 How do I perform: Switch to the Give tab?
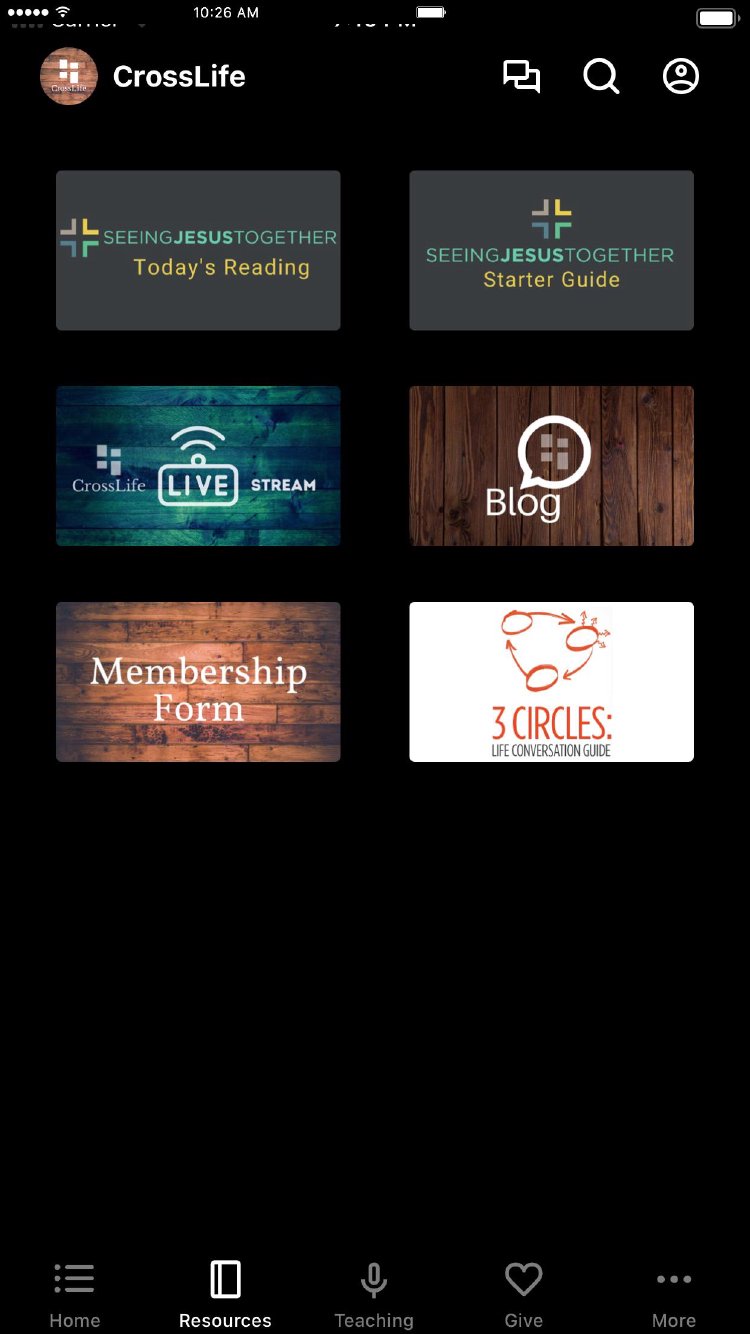pos(523,1294)
